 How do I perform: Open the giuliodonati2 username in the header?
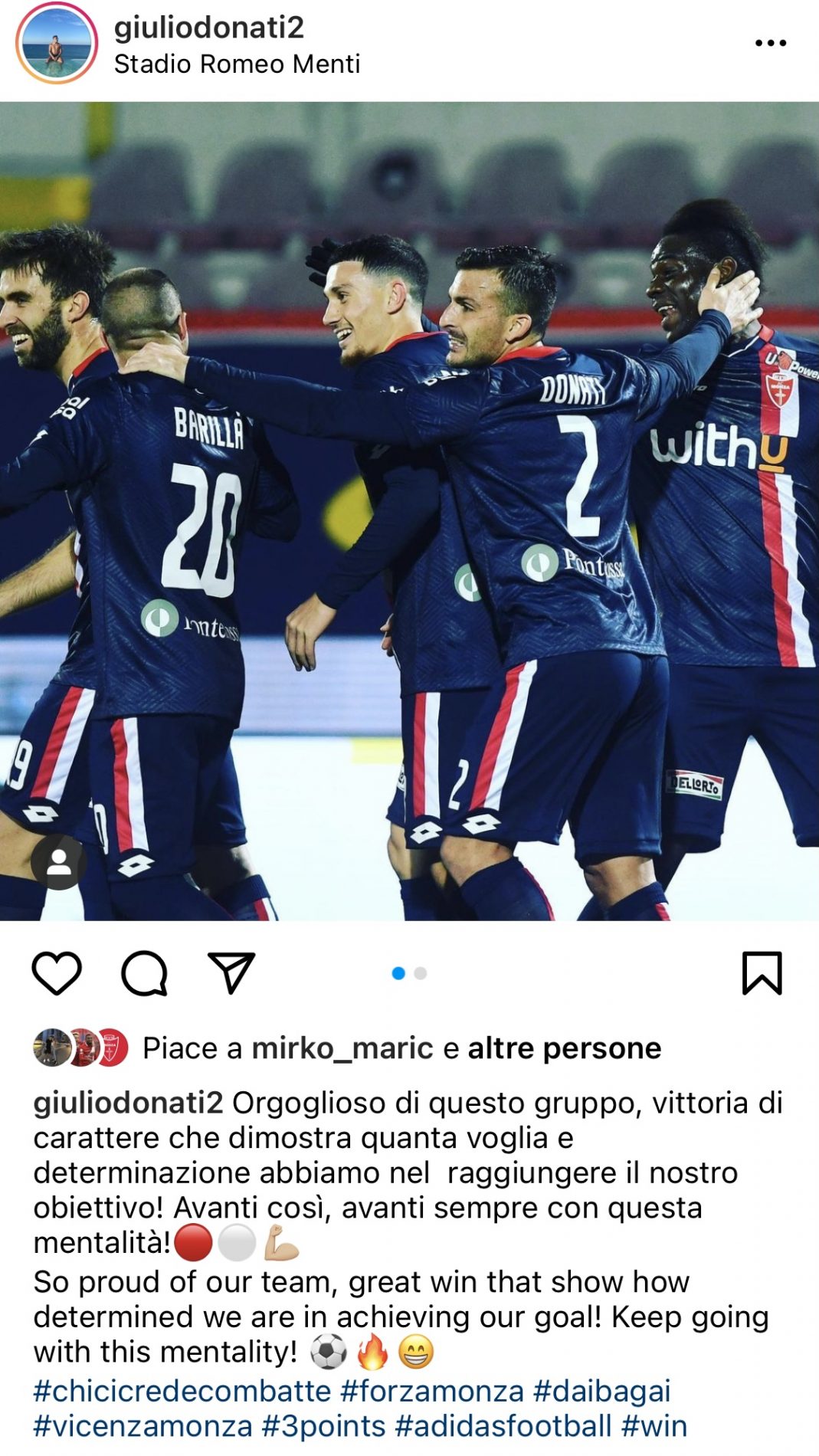(208, 28)
